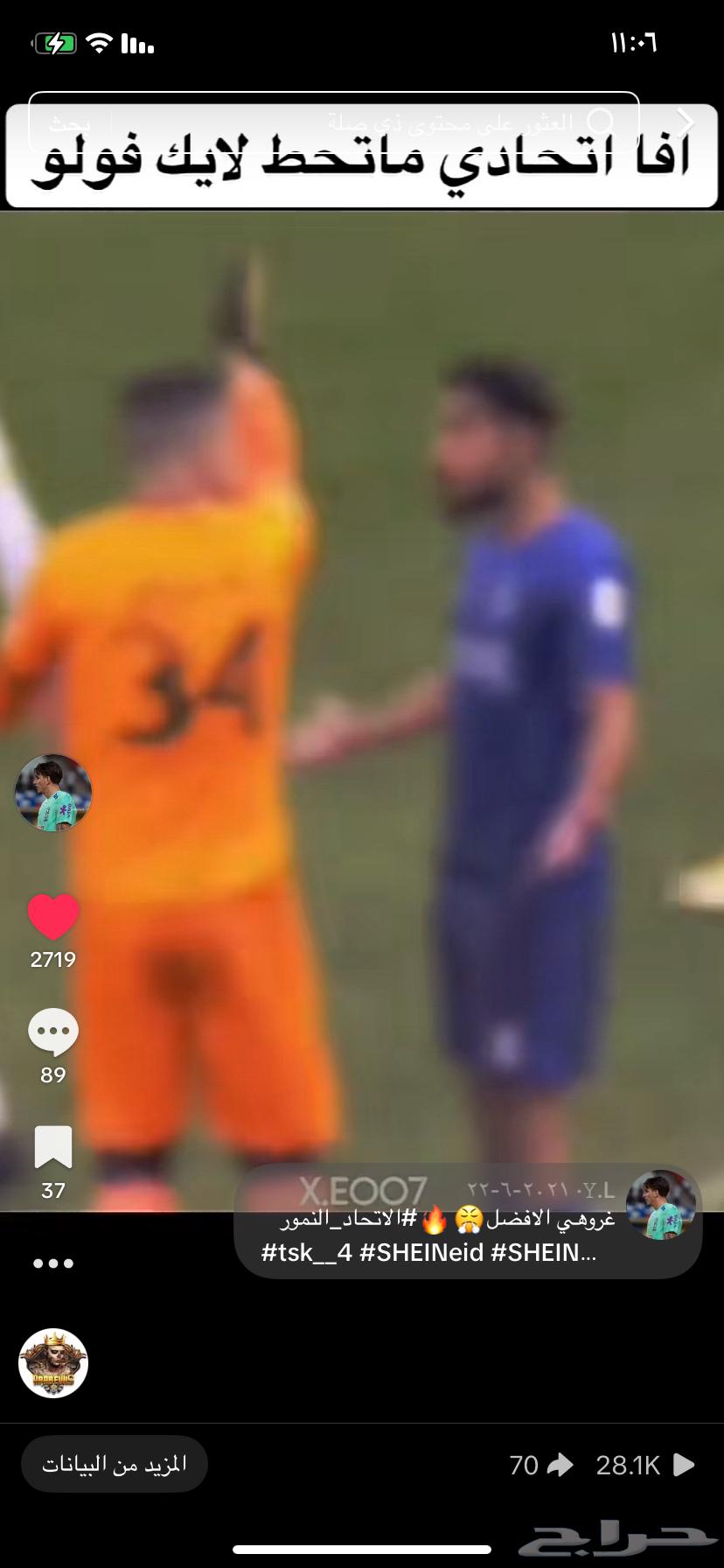Open the comments on this video
The width and height of the screenshot is (724, 1568).
coord(53,1032)
